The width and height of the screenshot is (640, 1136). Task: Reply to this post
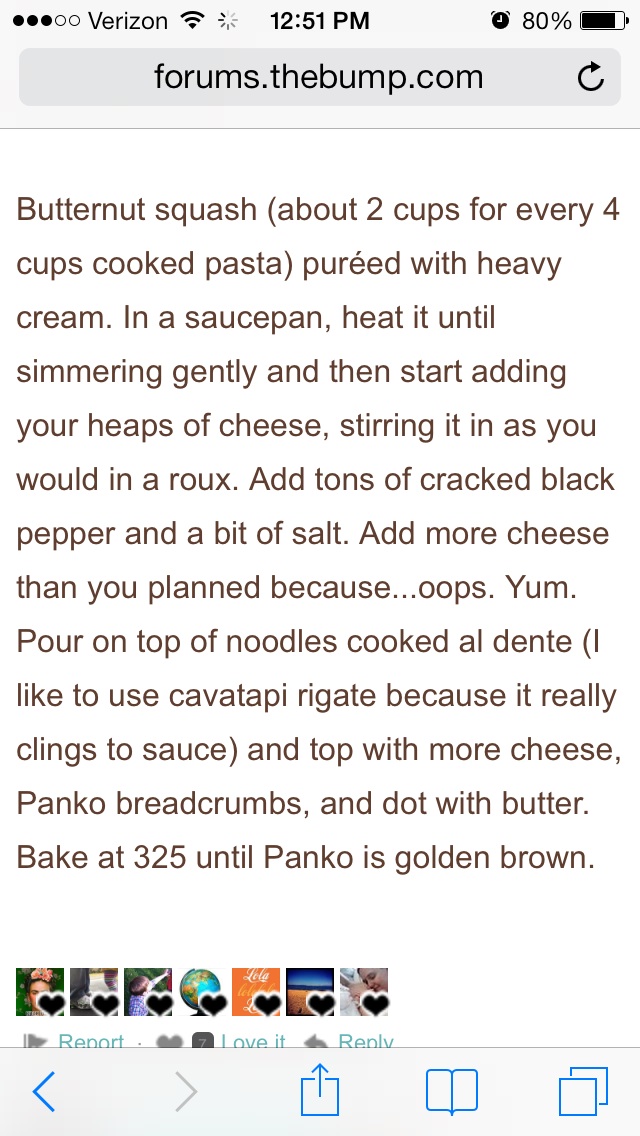coord(365,1042)
